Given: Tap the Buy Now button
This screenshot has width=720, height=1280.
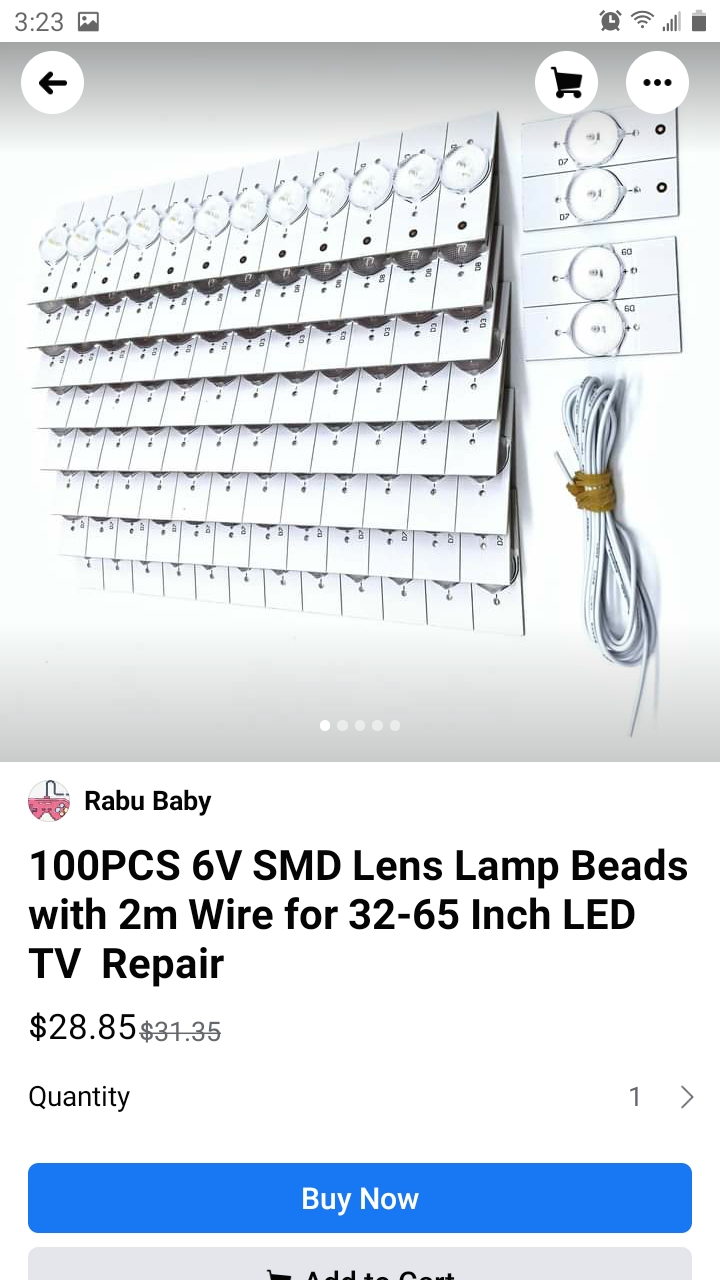Looking at the screenshot, I should (x=360, y=1198).
